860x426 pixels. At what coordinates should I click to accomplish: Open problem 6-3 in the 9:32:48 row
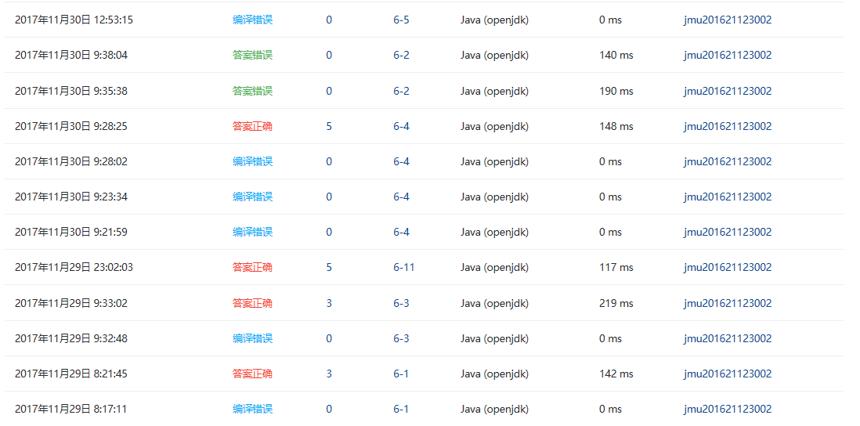point(401,338)
